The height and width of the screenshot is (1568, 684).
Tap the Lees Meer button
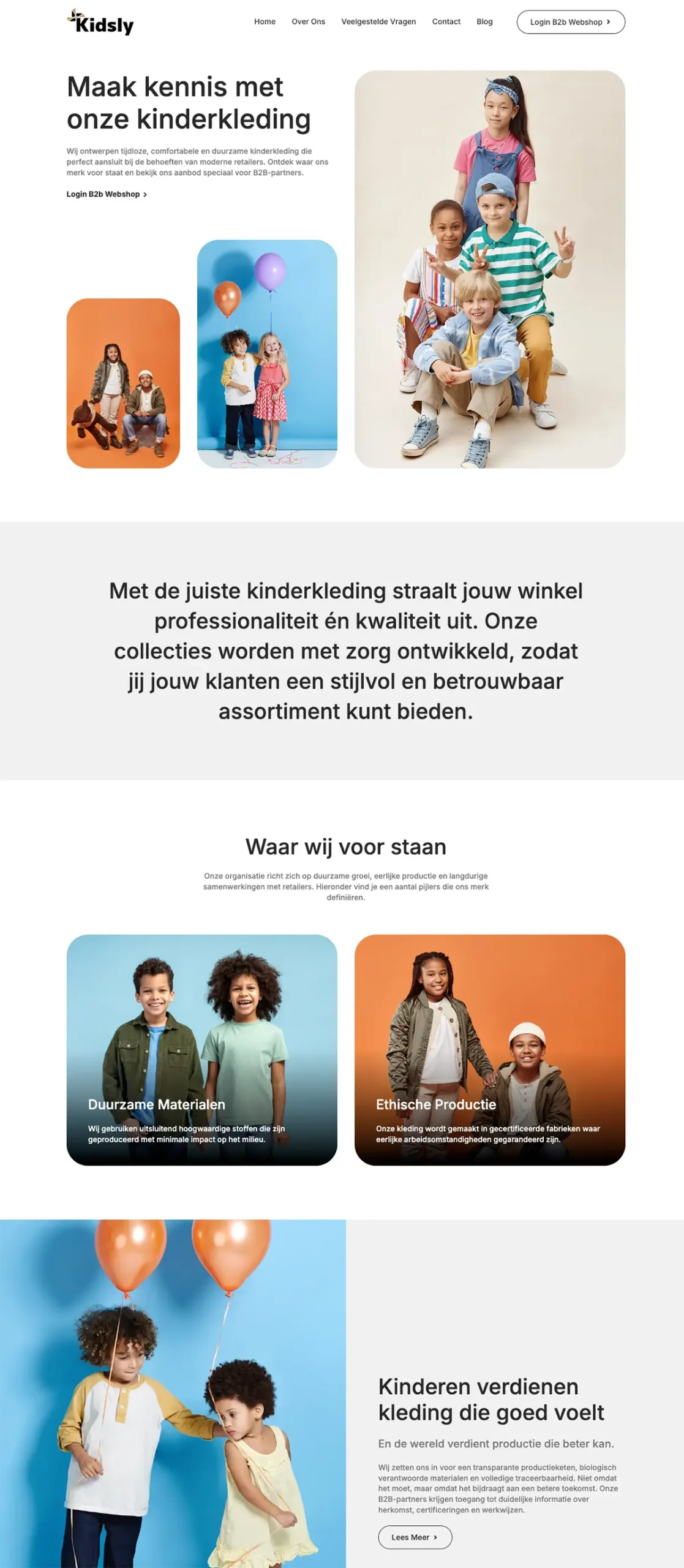[415, 1537]
